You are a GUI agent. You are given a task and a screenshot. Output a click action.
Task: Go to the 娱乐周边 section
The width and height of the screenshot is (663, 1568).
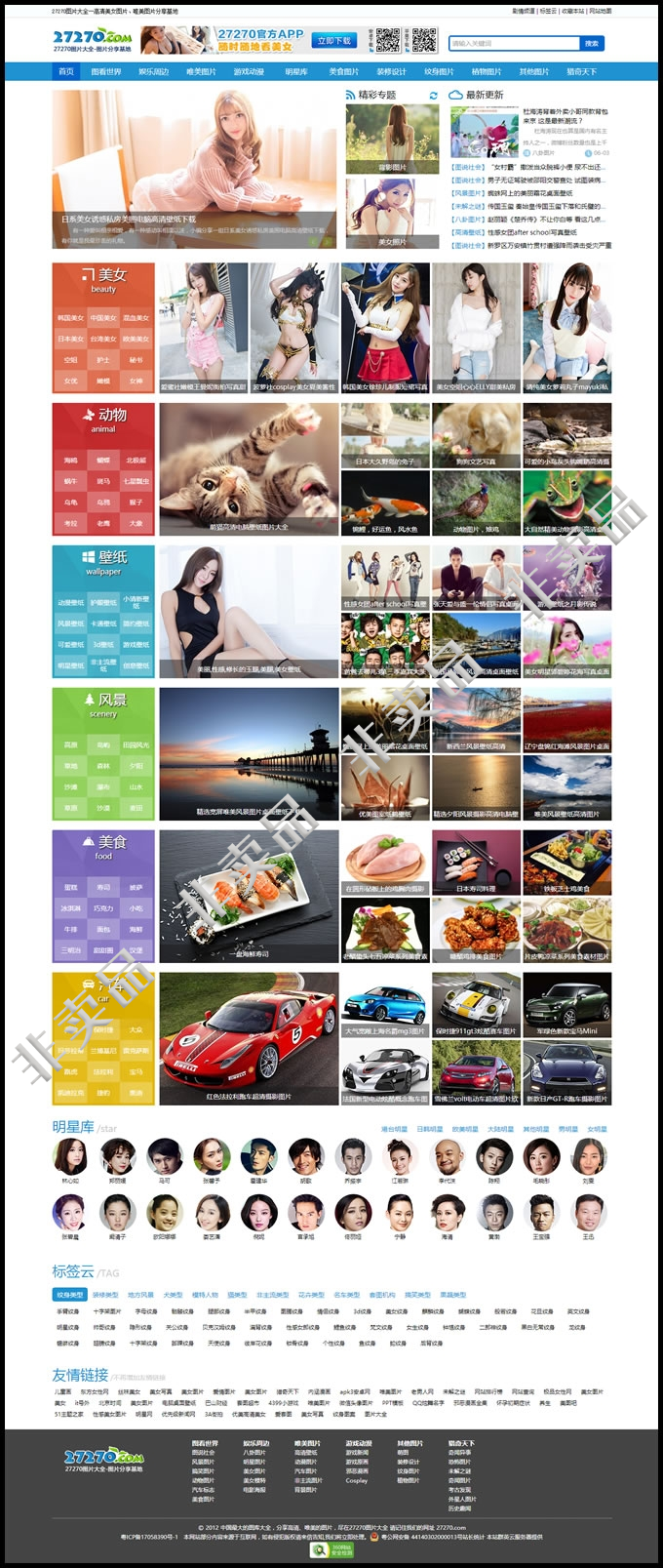154,71
